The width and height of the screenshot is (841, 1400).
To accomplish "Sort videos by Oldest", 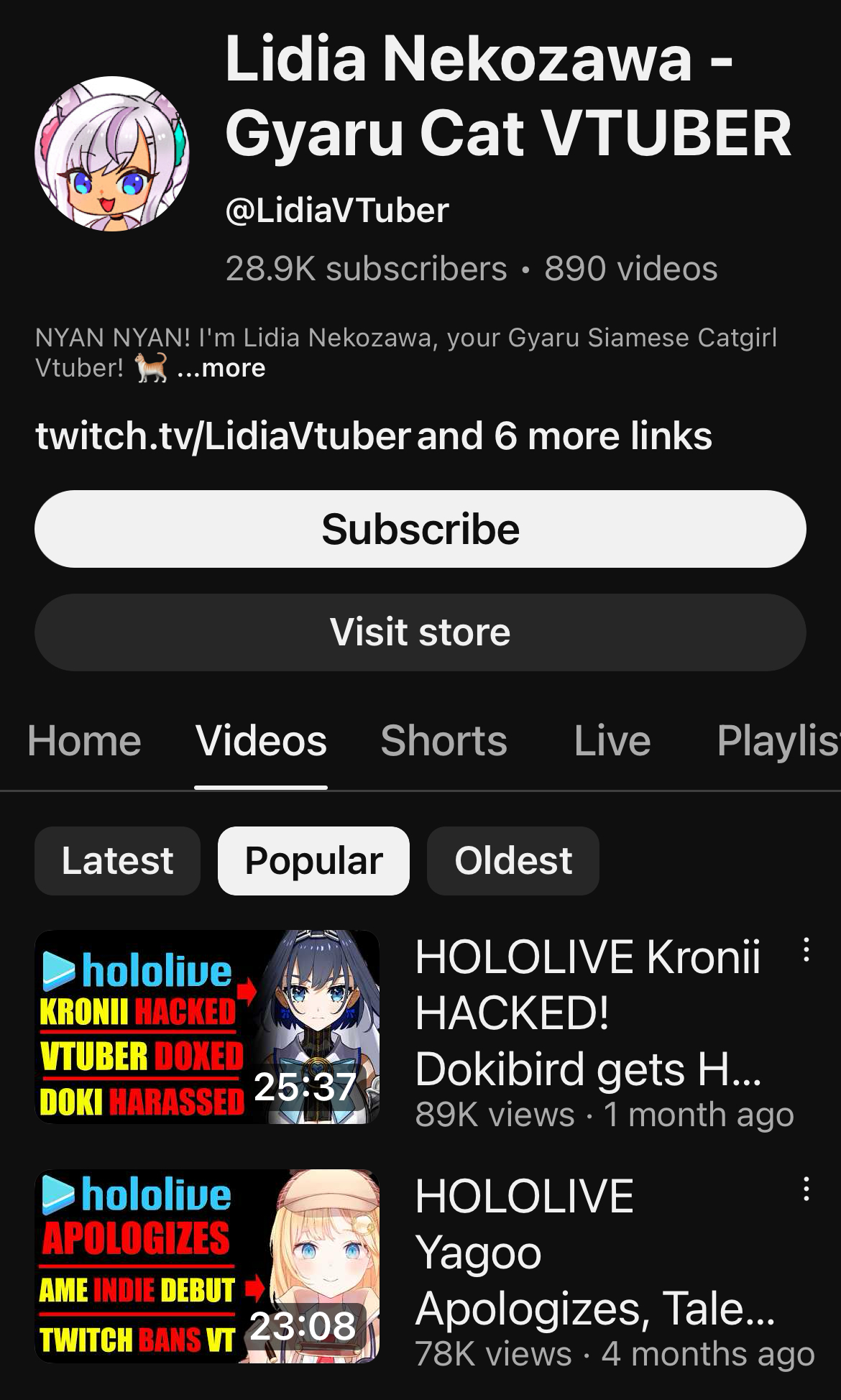I will click(513, 861).
